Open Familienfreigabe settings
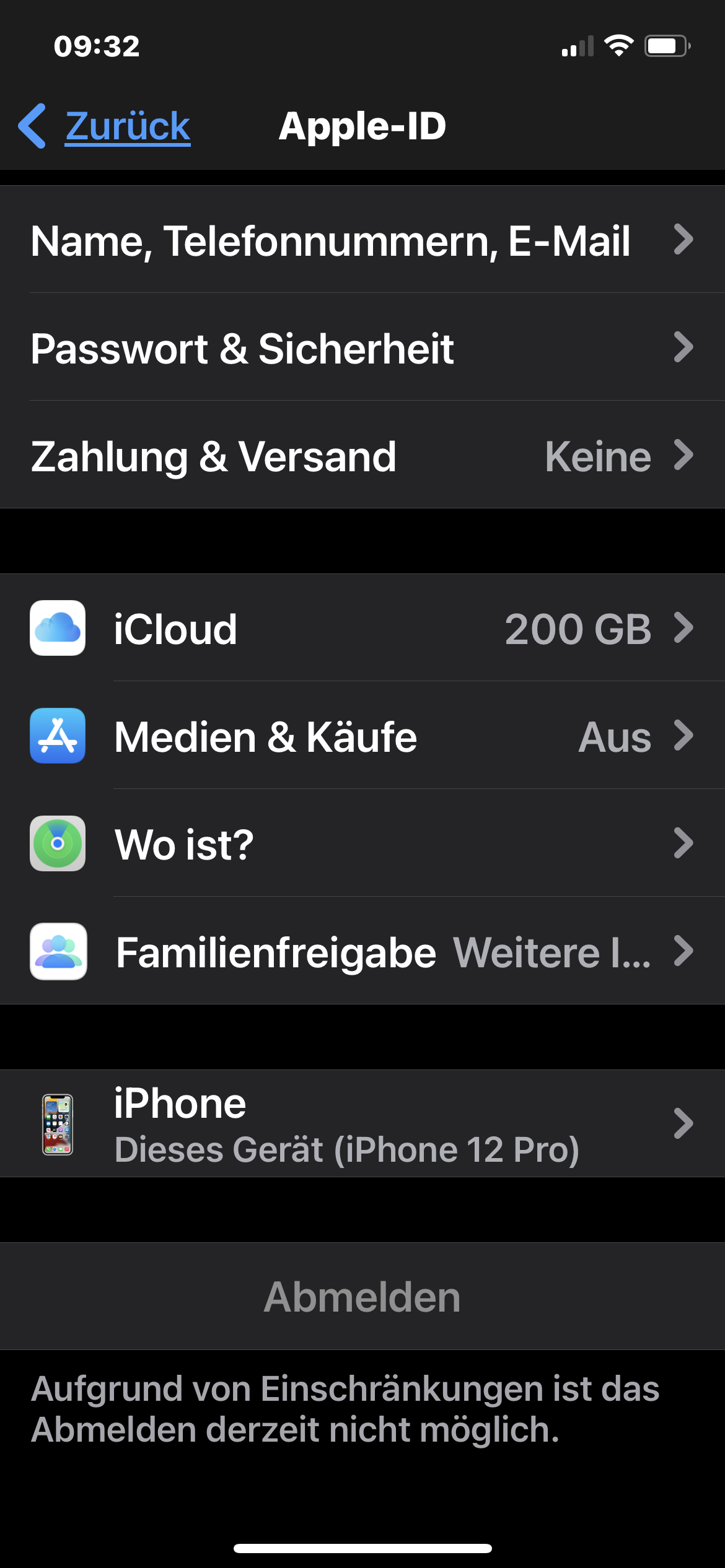The height and width of the screenshot is (1568, 725). (x=362, y=952)
